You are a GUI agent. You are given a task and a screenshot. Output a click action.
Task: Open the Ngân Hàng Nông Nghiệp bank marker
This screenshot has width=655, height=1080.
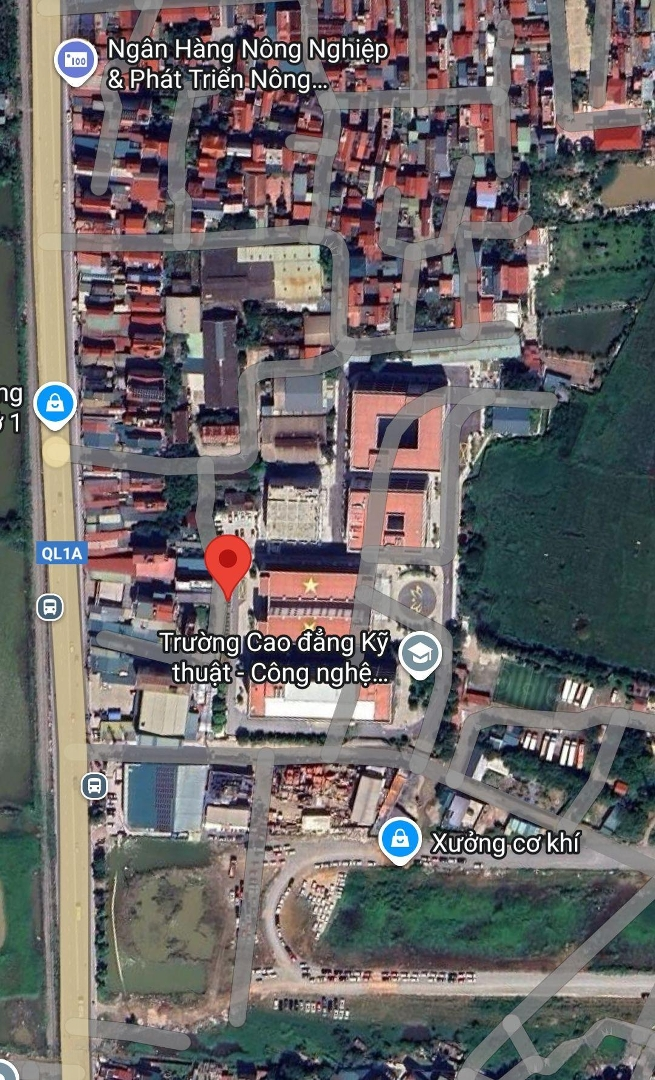76,59
